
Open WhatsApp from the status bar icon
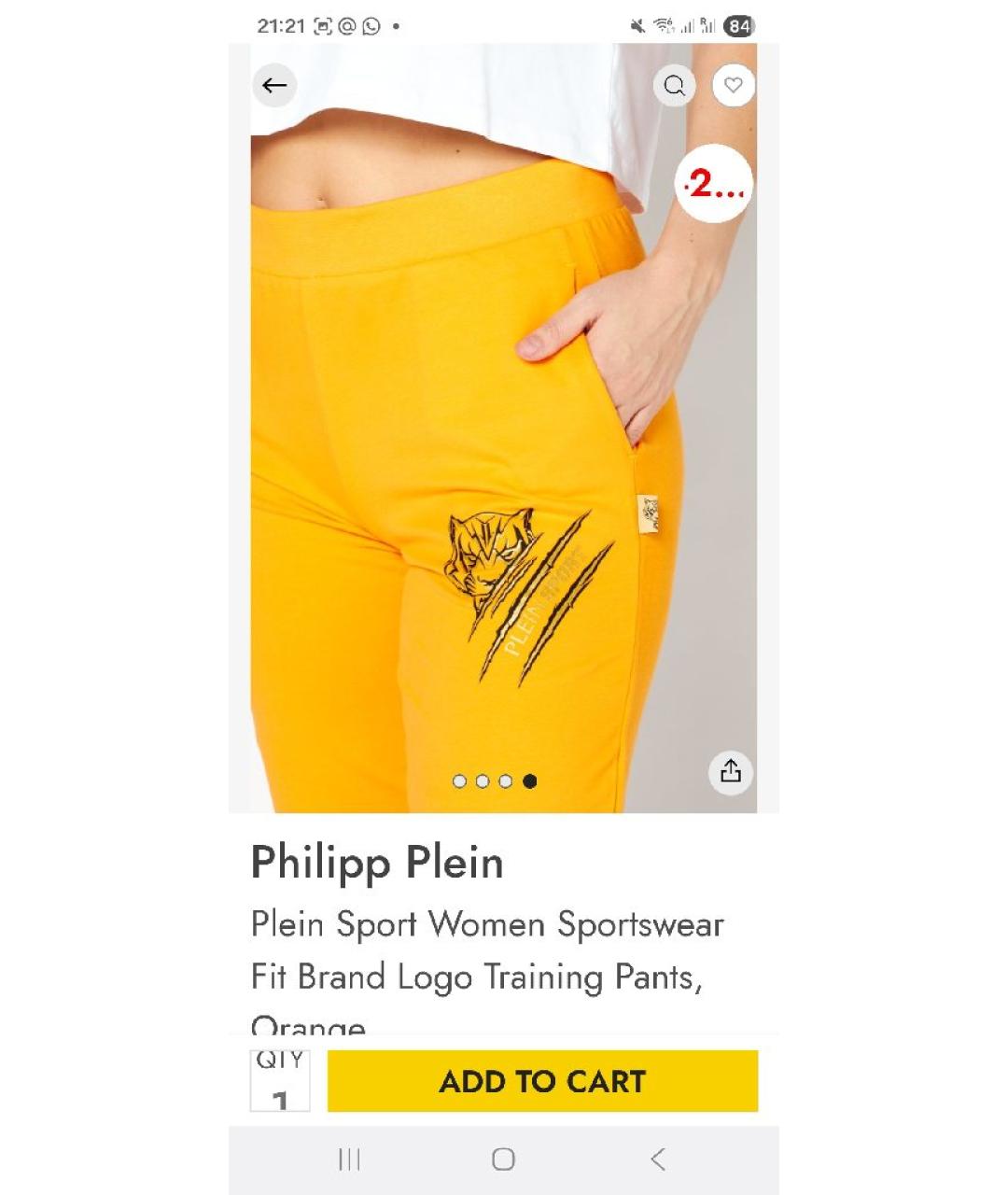[x=371, y=25]
